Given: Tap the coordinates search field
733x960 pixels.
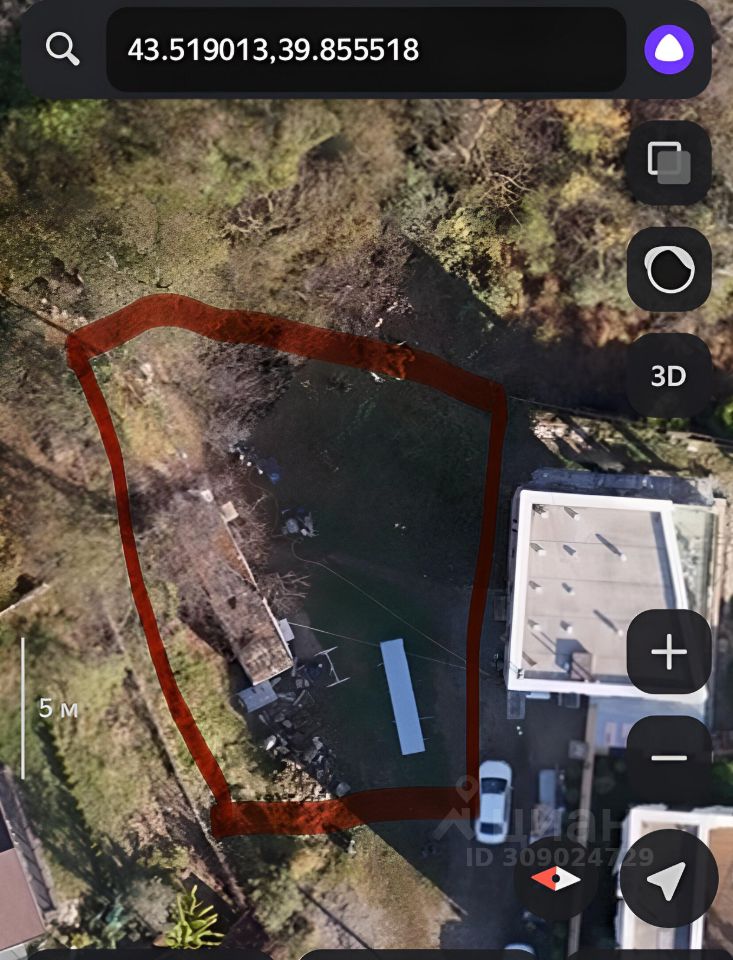Looking at the screenshot, I should tap(365, 50).
